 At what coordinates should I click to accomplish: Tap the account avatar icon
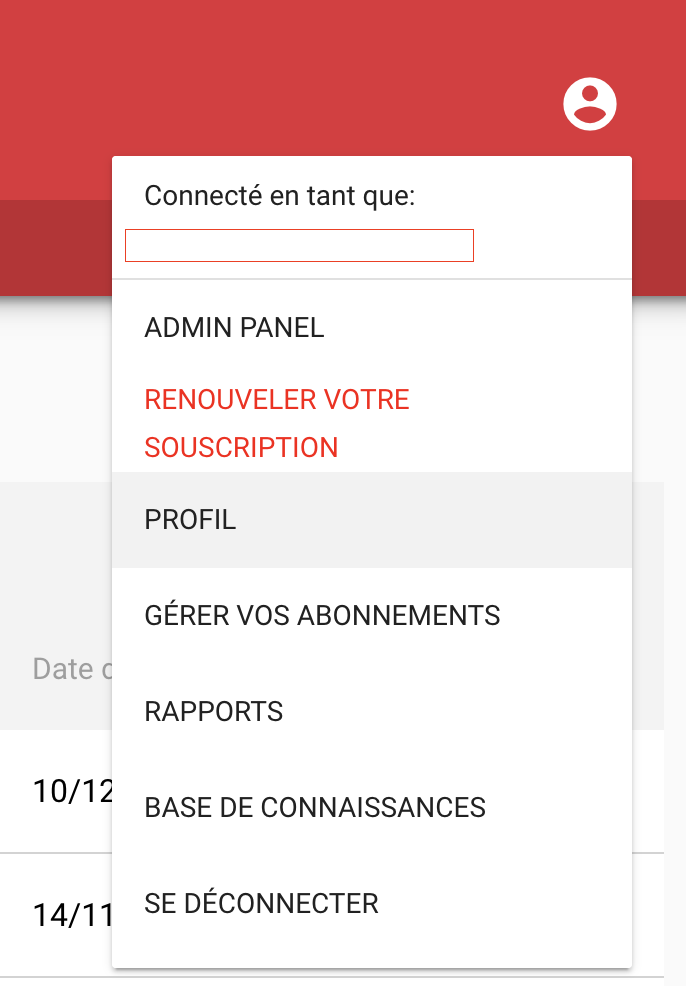click(590, 103)
